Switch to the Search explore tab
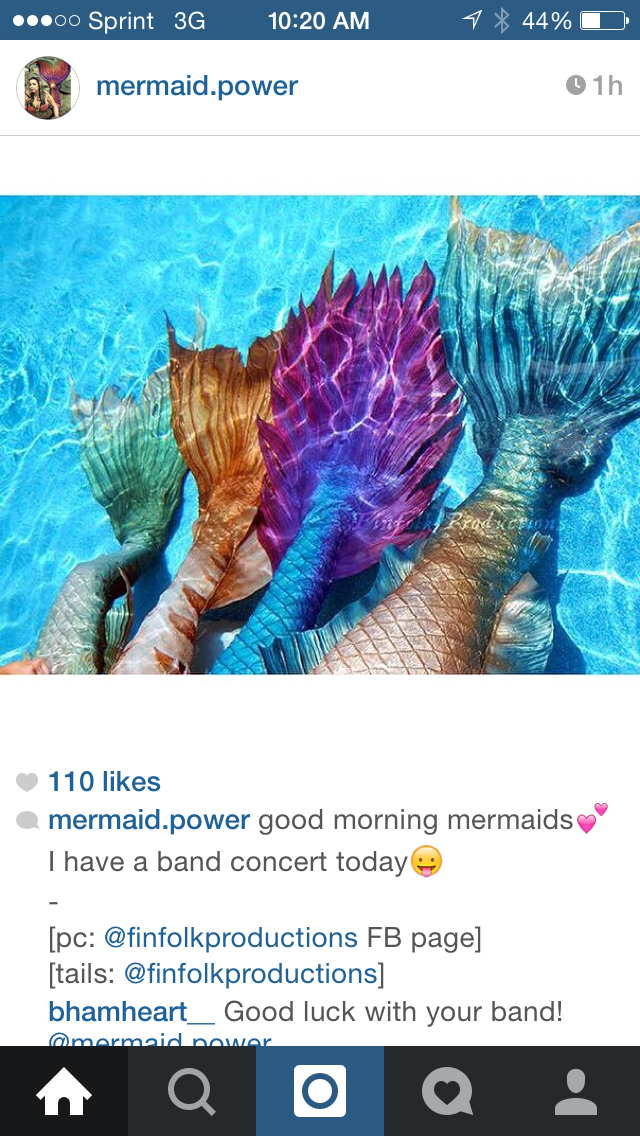Image resolution: width=640 pixels, height=1136 pixels. pos(192,1091)
